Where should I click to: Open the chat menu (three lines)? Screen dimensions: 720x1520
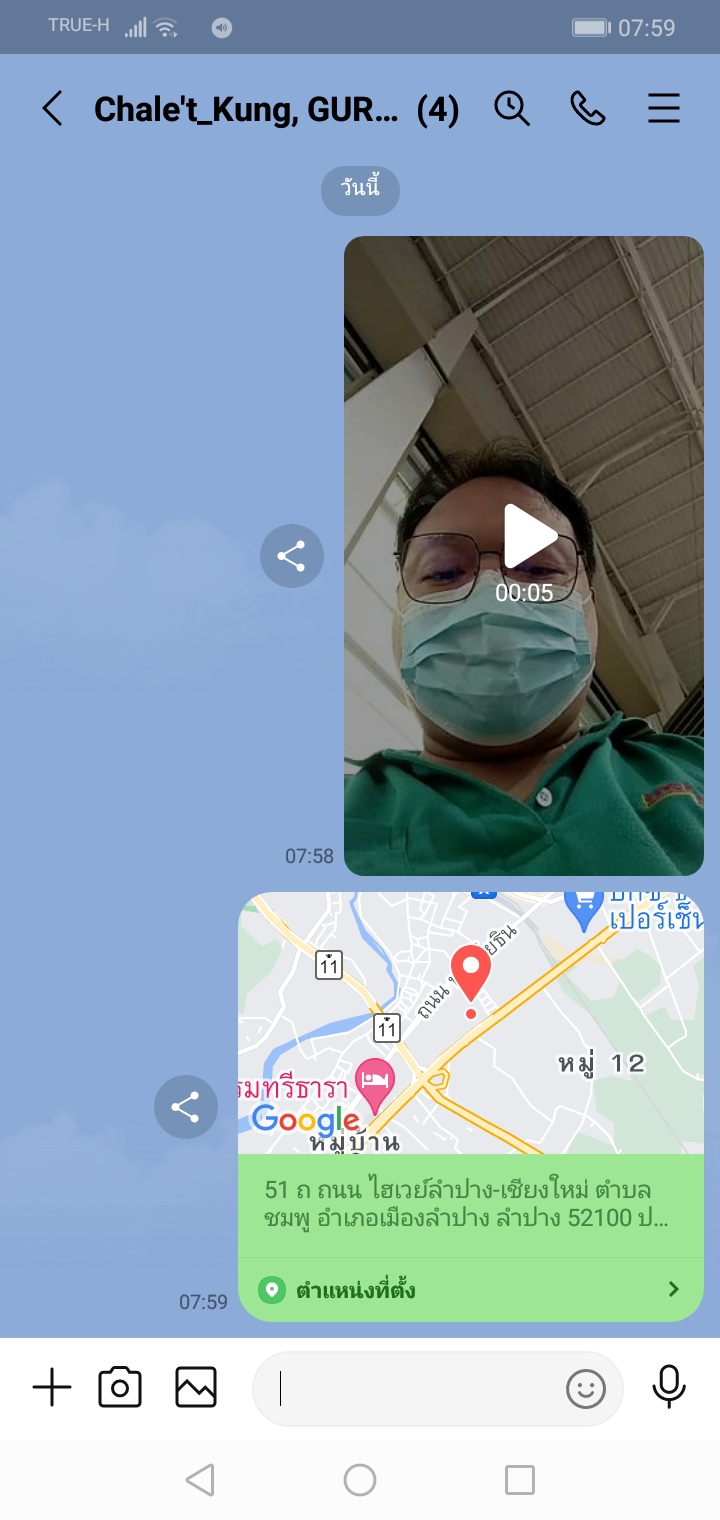(x=664, y=108)
